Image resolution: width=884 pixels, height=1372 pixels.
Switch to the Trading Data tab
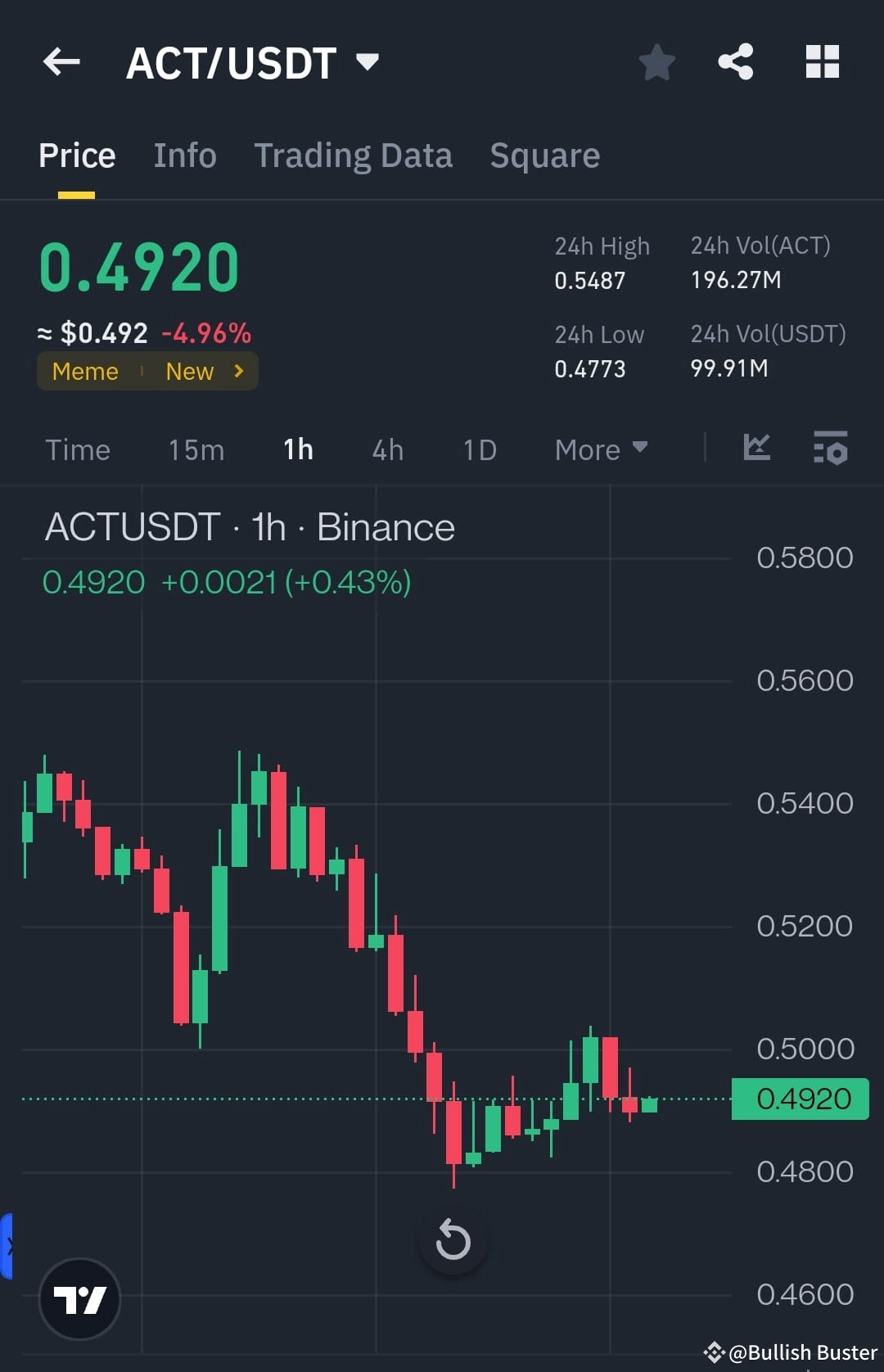tap(353, 155)
